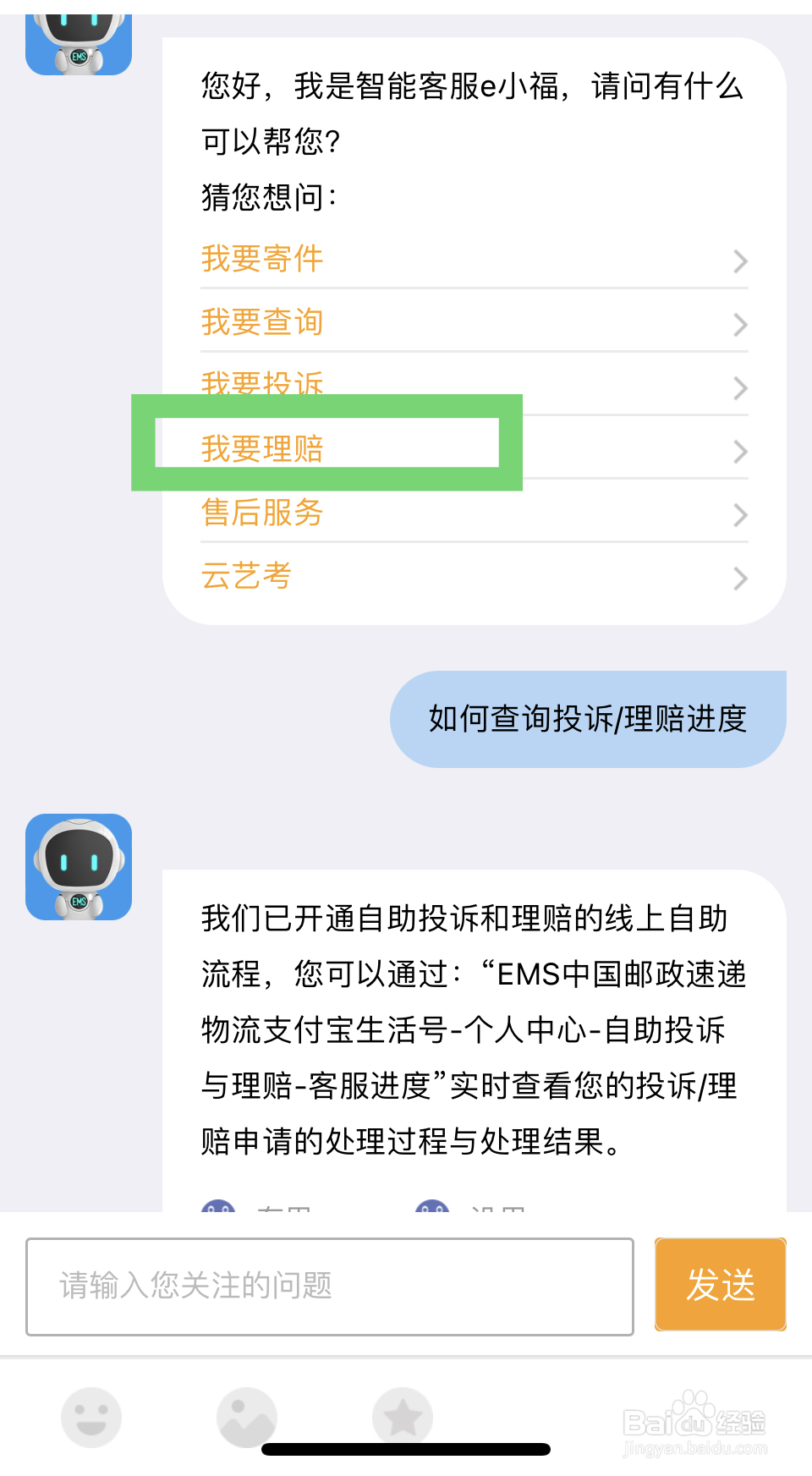Screen dimensions: 812x1476
Task: Click the robot avatar beside the reply message
Action: [79, 868]
